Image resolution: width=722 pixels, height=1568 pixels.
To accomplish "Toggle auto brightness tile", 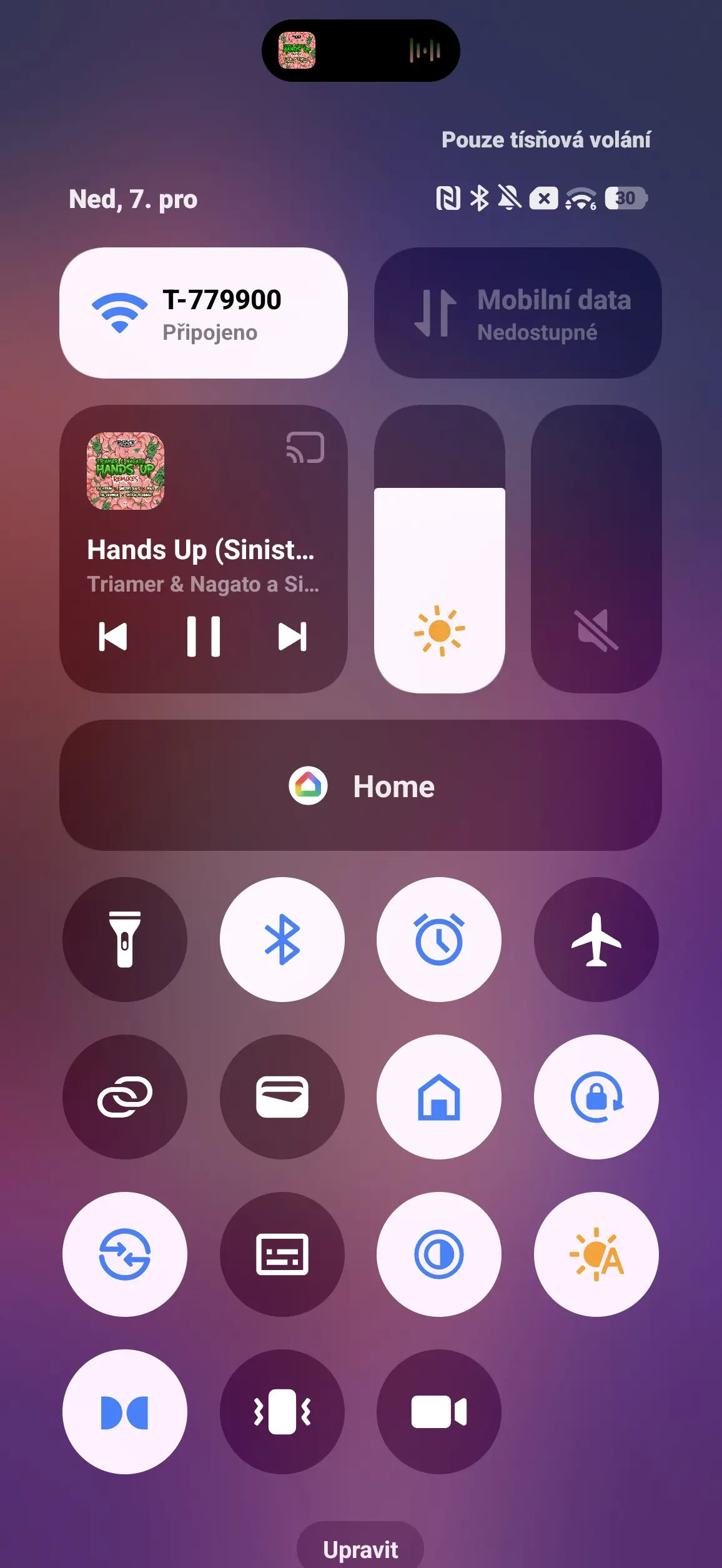I will click(596, 1254).
